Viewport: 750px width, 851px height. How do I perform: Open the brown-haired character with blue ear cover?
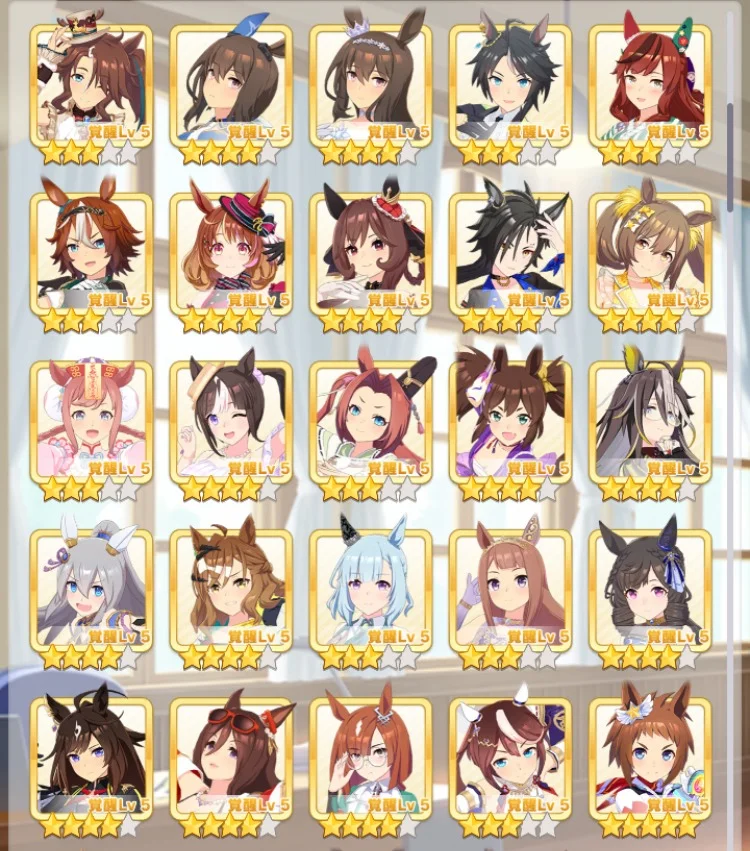231,85
